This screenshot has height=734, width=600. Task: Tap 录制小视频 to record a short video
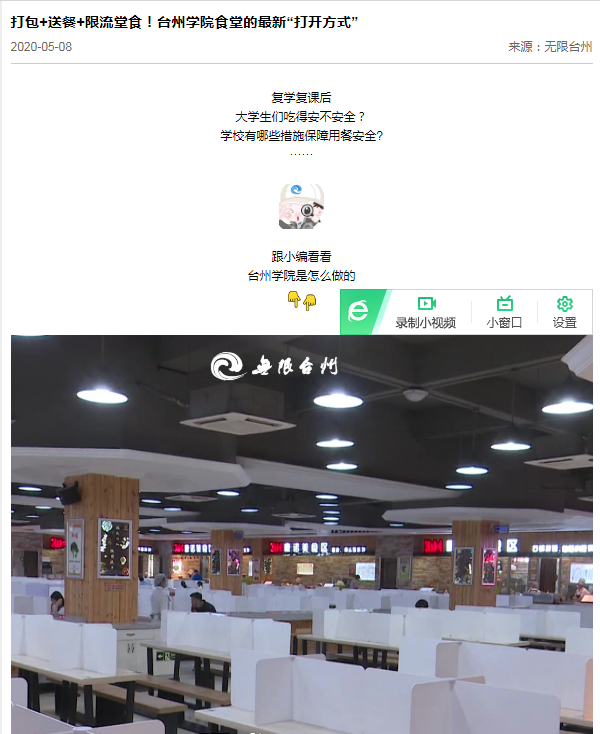pyautogui.click(x=426, y=312)
